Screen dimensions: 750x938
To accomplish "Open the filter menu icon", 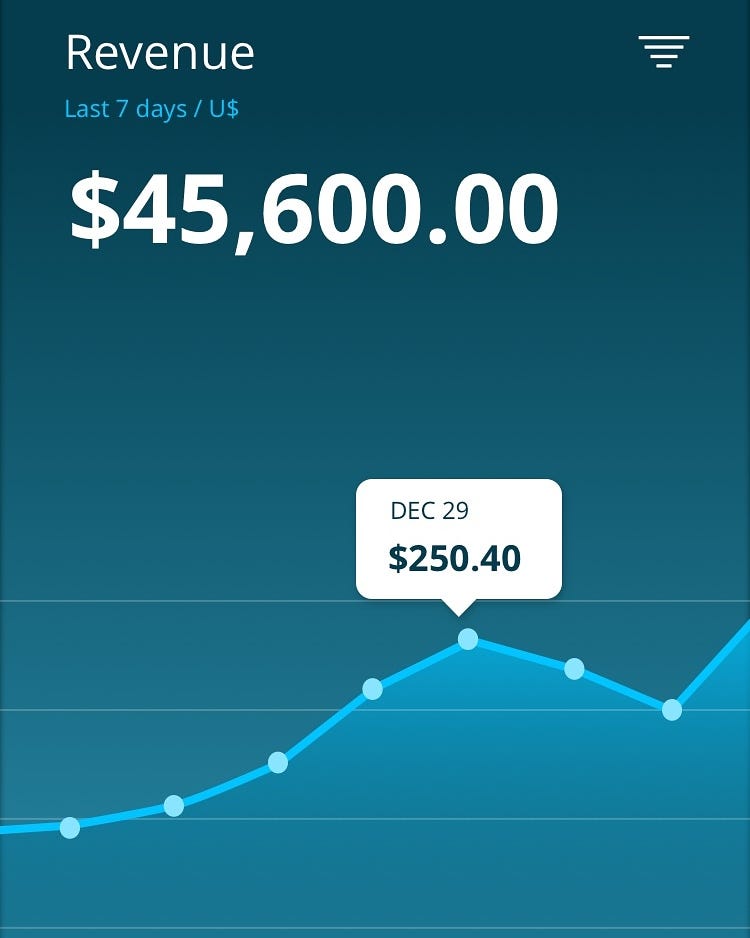I will pos(664,51).
